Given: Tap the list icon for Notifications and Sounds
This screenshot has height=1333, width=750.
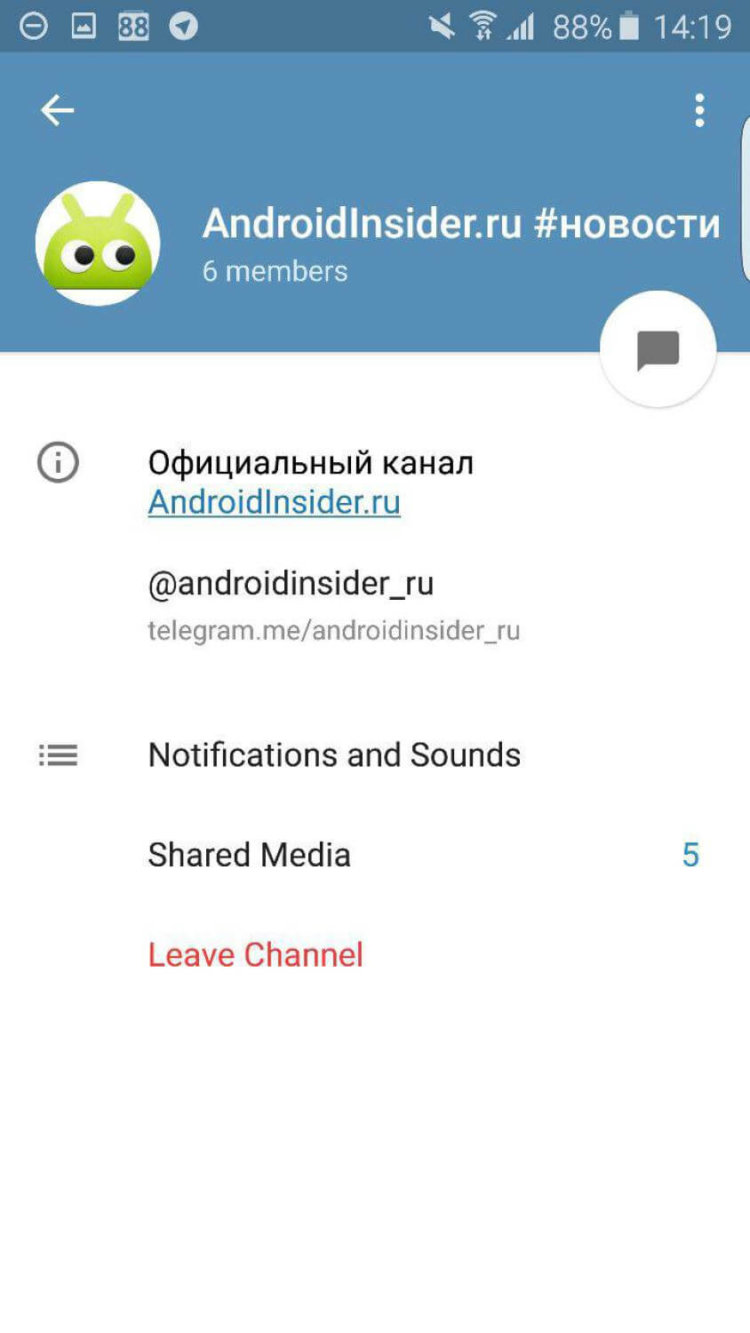Looking at the screenshot, I should [x=57, y=755].
